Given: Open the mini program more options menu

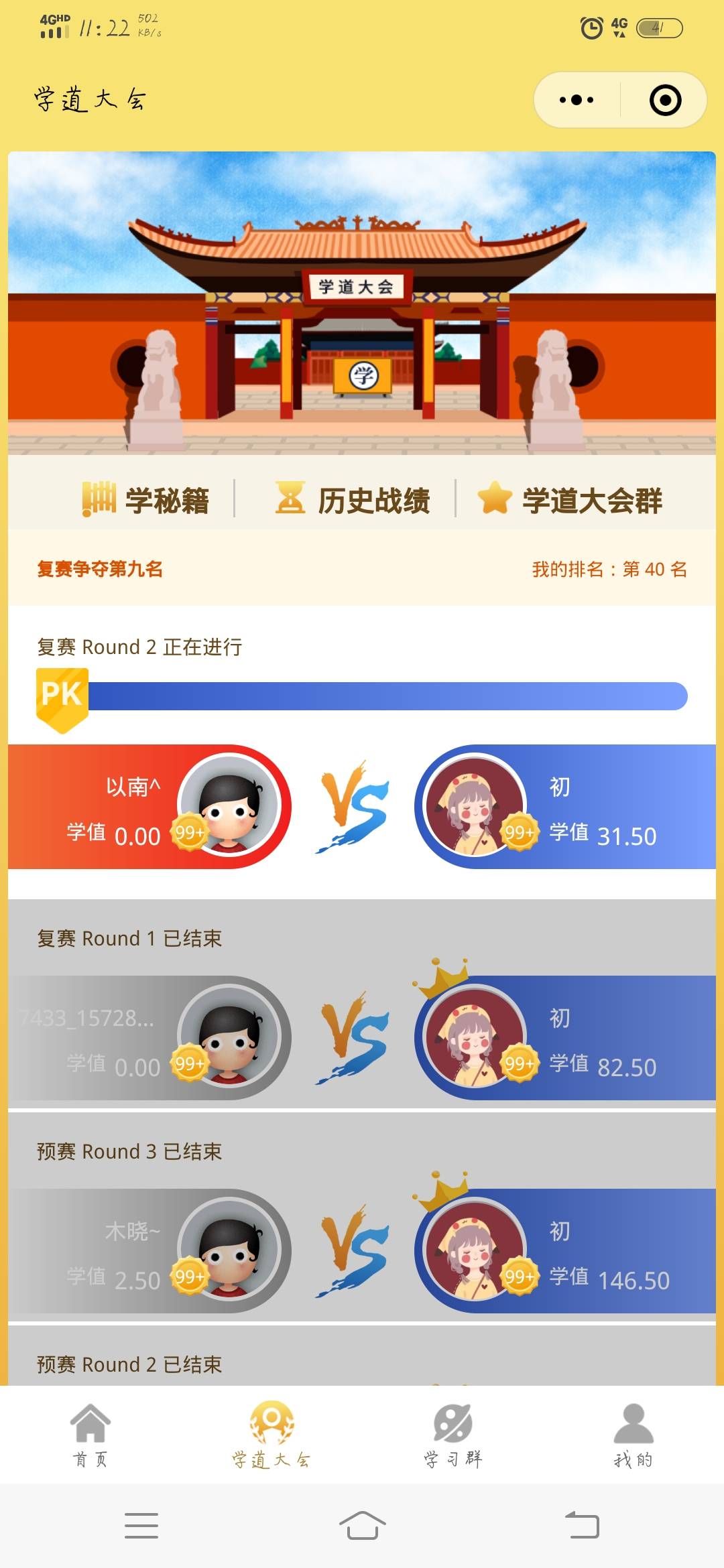Looking at the screenshot, I should (577, 101).
